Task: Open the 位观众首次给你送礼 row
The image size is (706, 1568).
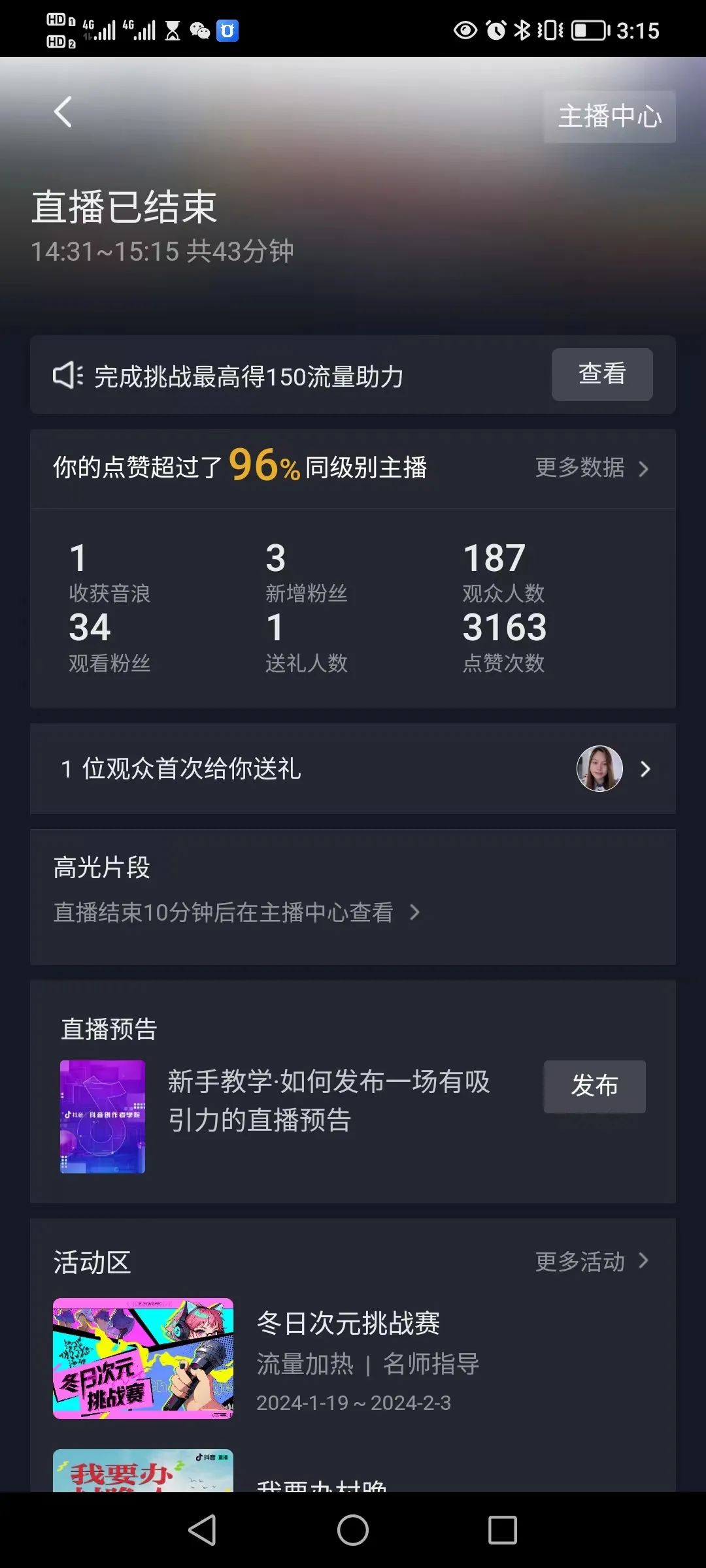Action: (x=353, y=769)
